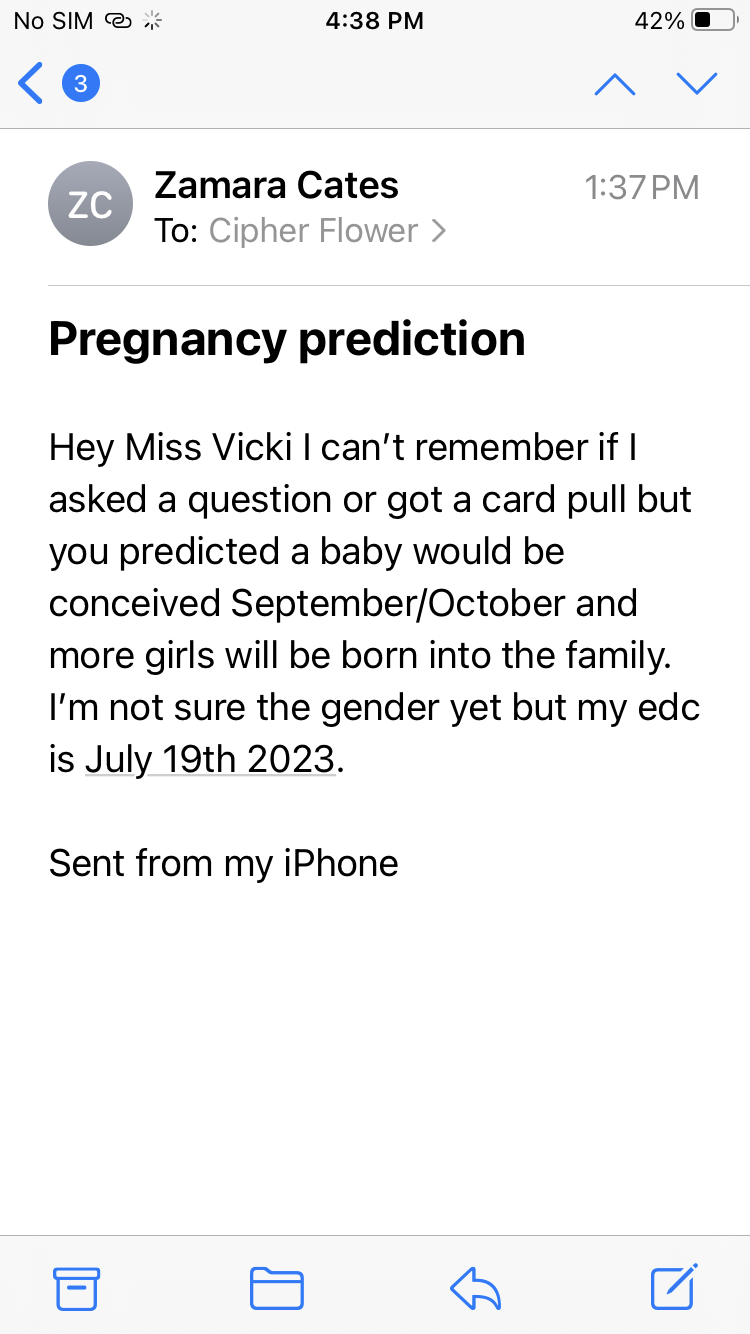Open calendar options for July 19th 2023 link

(211, 759)
